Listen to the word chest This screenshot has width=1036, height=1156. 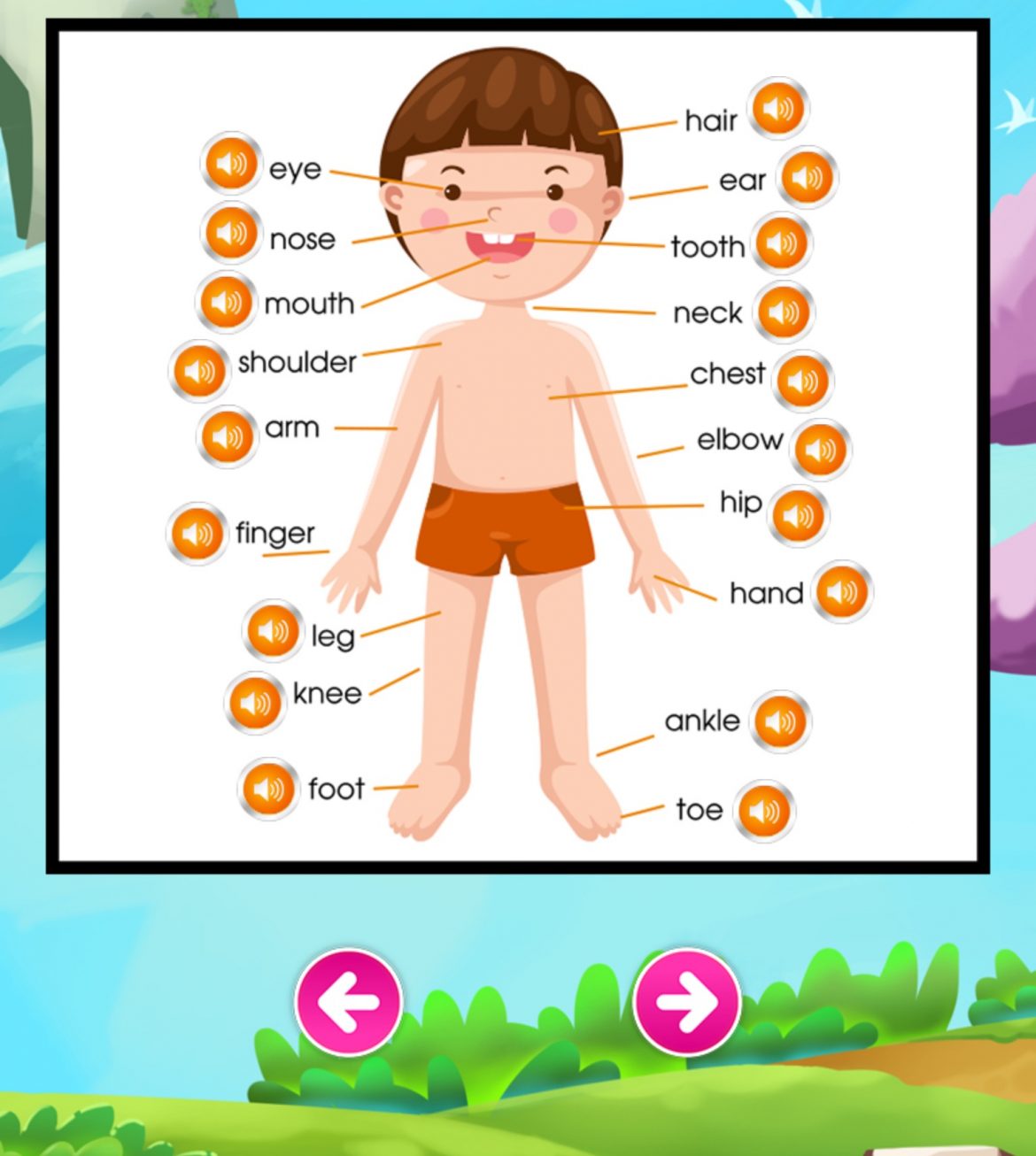pos(802,381)
